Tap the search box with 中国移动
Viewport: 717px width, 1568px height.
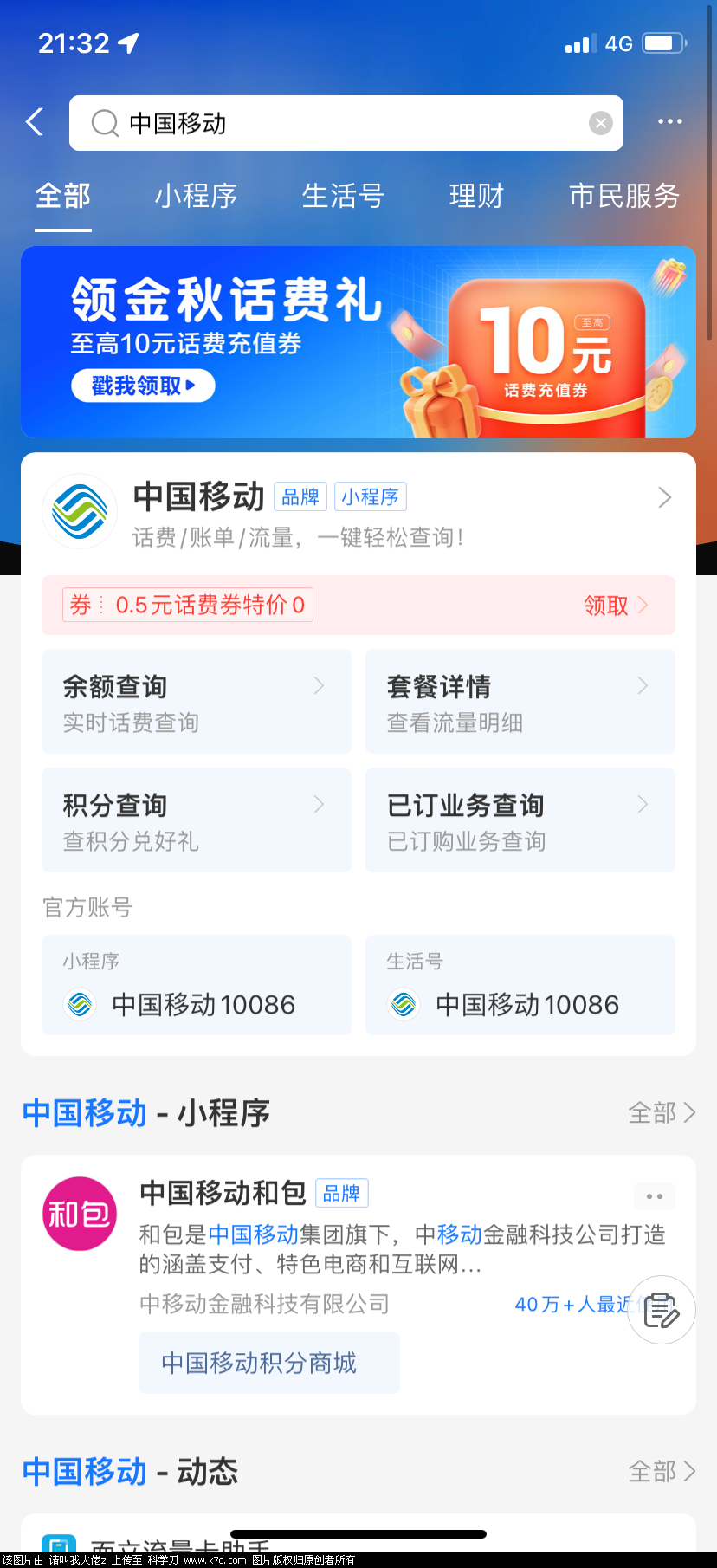click(346, 123)
